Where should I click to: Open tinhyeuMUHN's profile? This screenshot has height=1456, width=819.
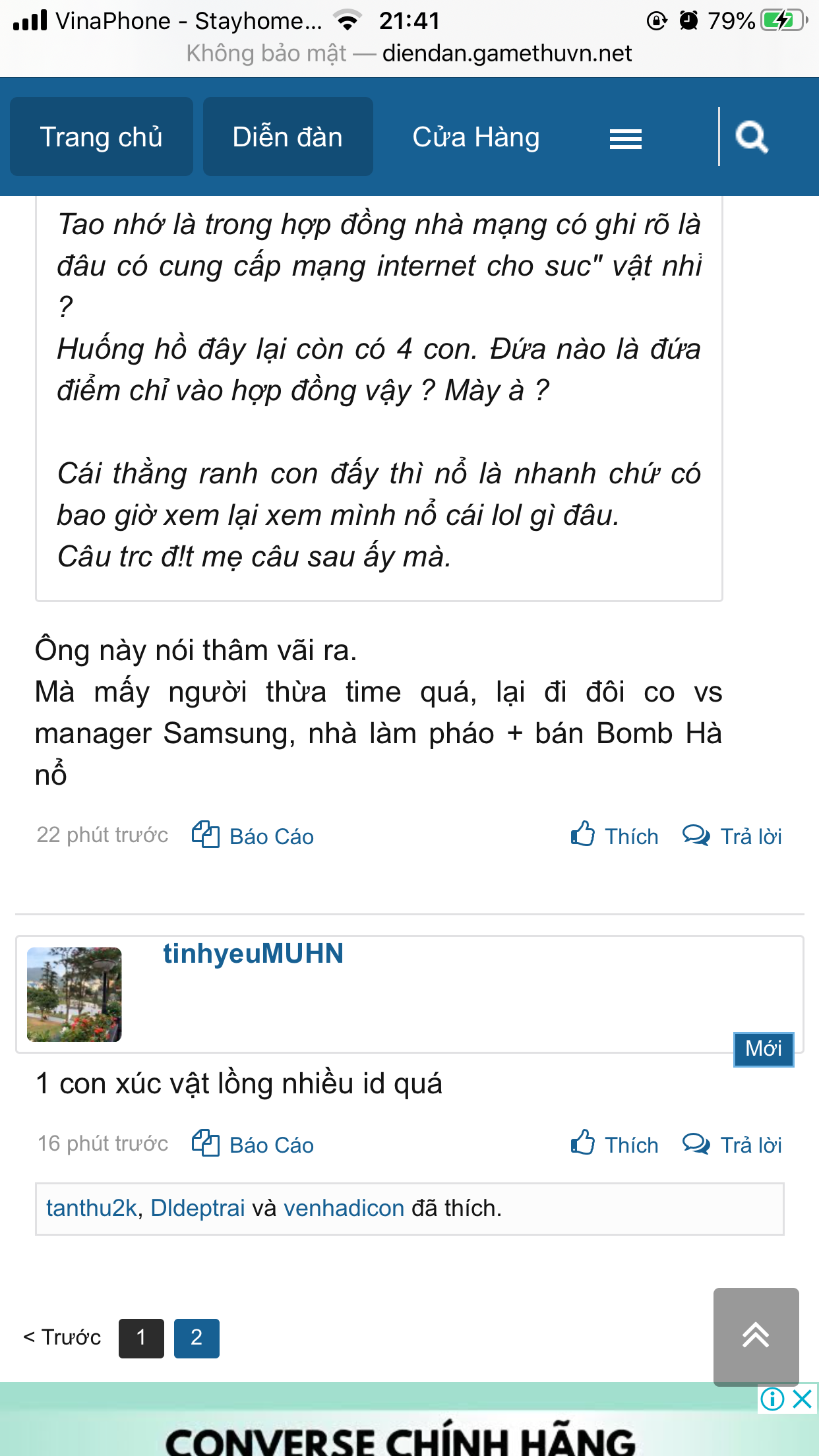[x=253, y=954]
